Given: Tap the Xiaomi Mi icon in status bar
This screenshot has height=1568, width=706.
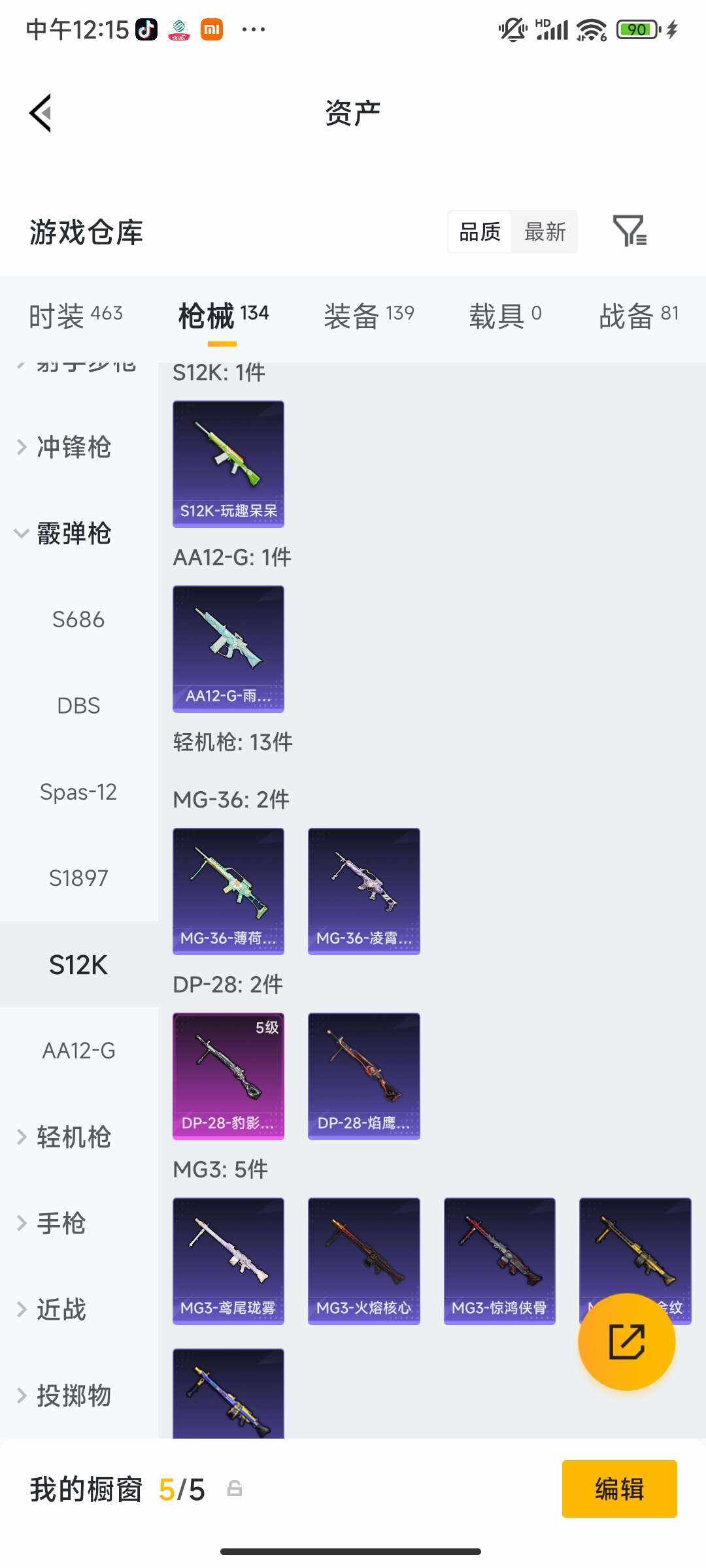Looking at the screenshot, I should [x=210, y=29].
